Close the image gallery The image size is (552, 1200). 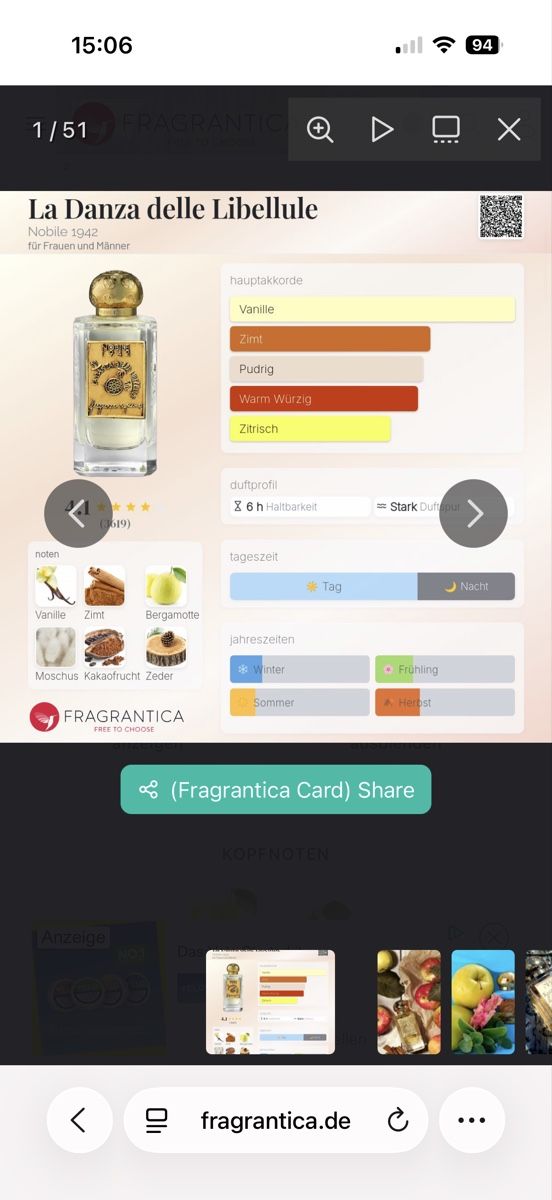[x=509, y=129]
